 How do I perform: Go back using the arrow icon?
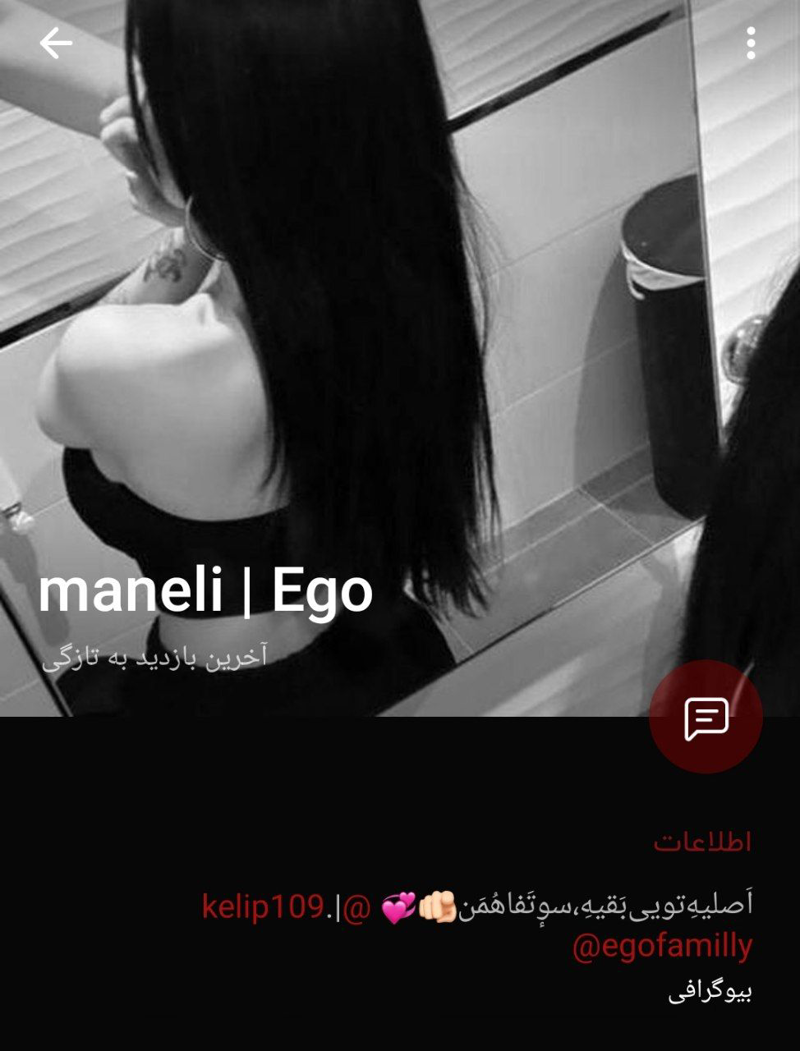click(56, 43)
